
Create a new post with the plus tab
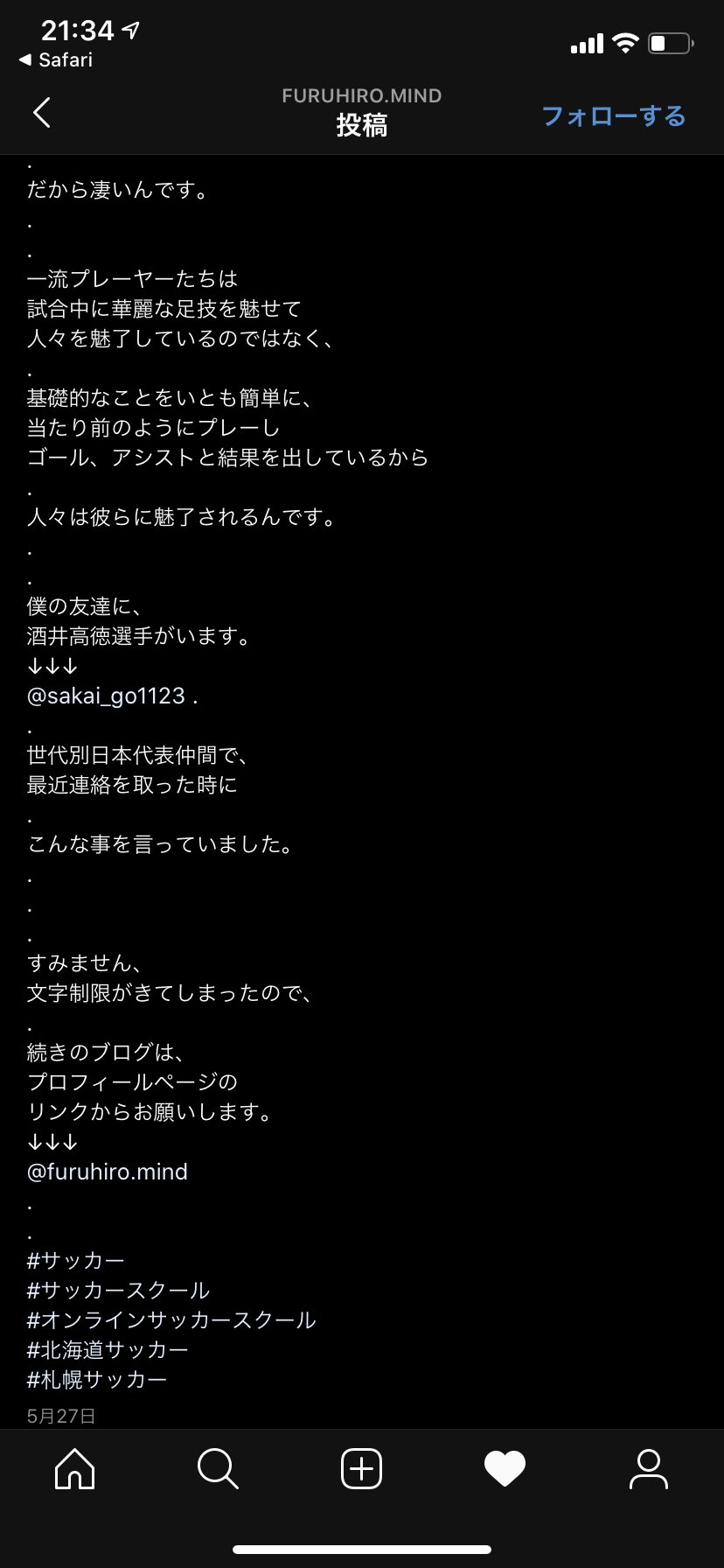point(361,1469)
